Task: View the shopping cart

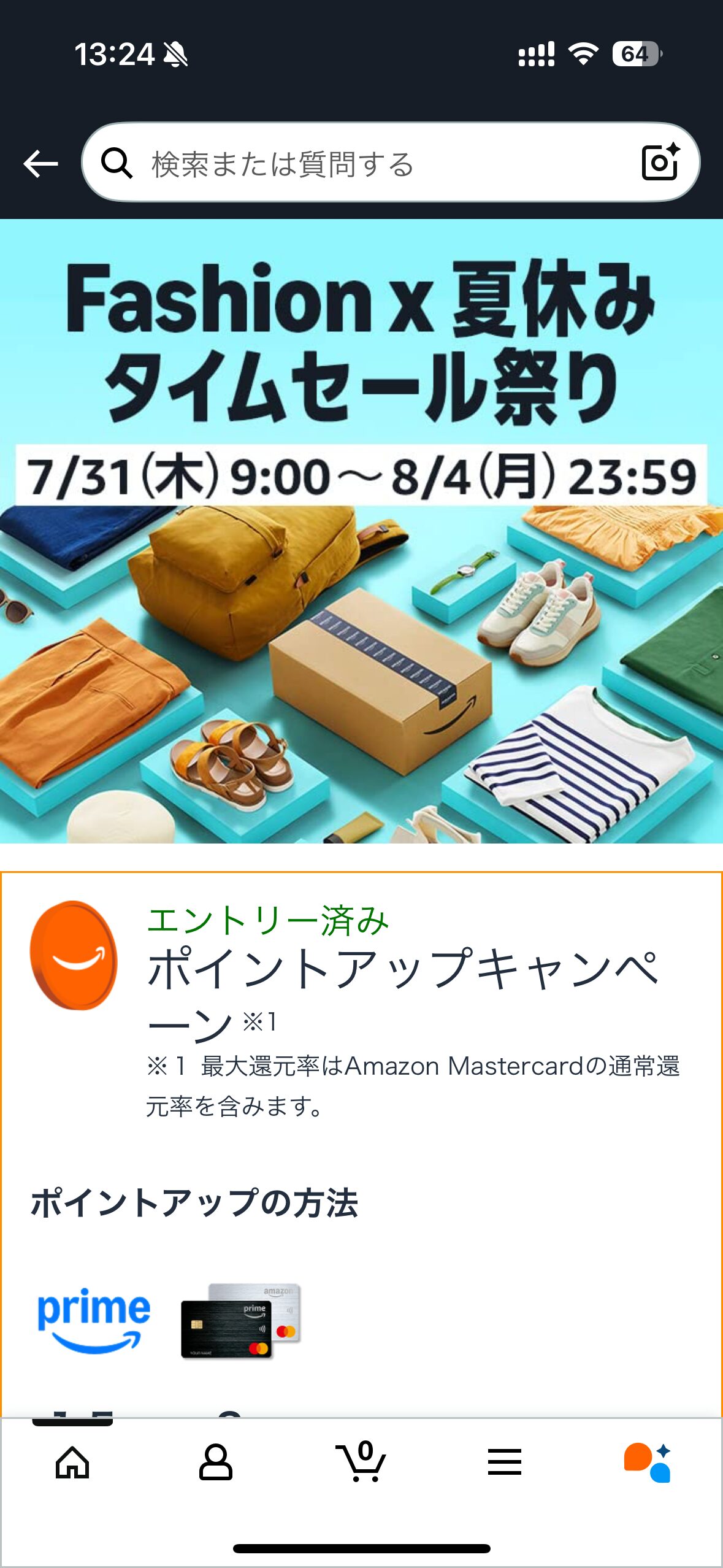Action: pyautogui.click(x=361, y=1461)
